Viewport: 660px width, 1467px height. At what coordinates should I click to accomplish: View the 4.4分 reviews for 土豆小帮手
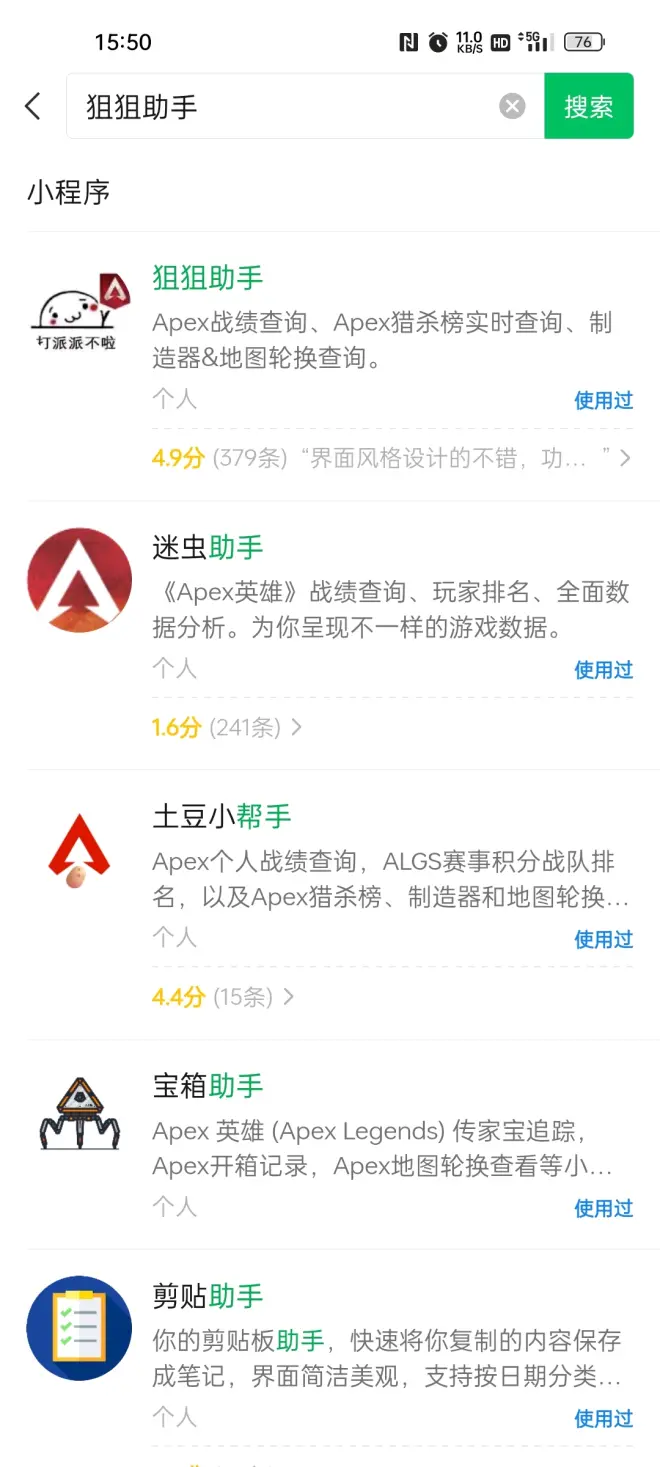point(223,997)
